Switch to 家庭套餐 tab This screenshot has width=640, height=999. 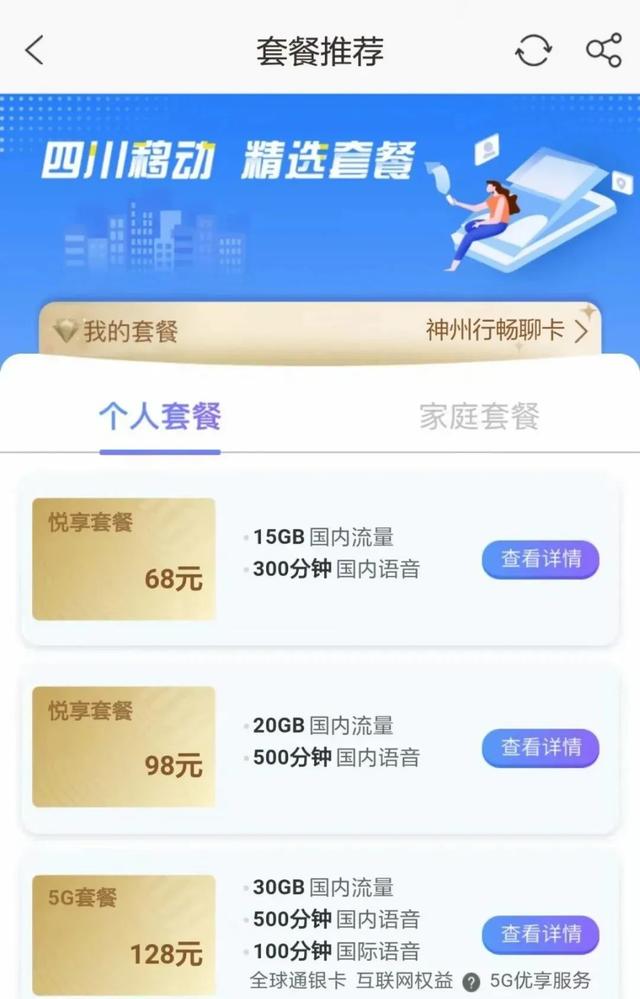(479, 416)
